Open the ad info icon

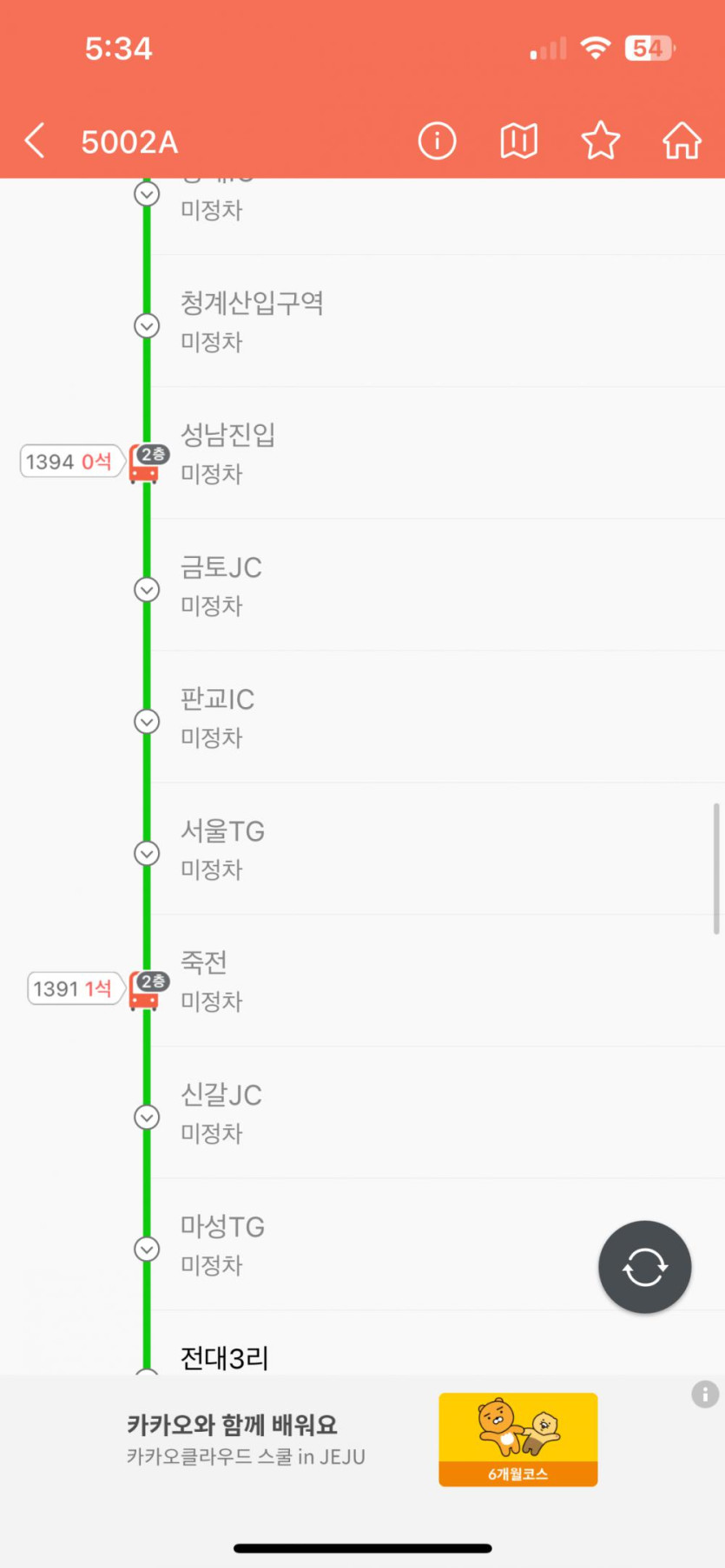[x=704, y=1394]
